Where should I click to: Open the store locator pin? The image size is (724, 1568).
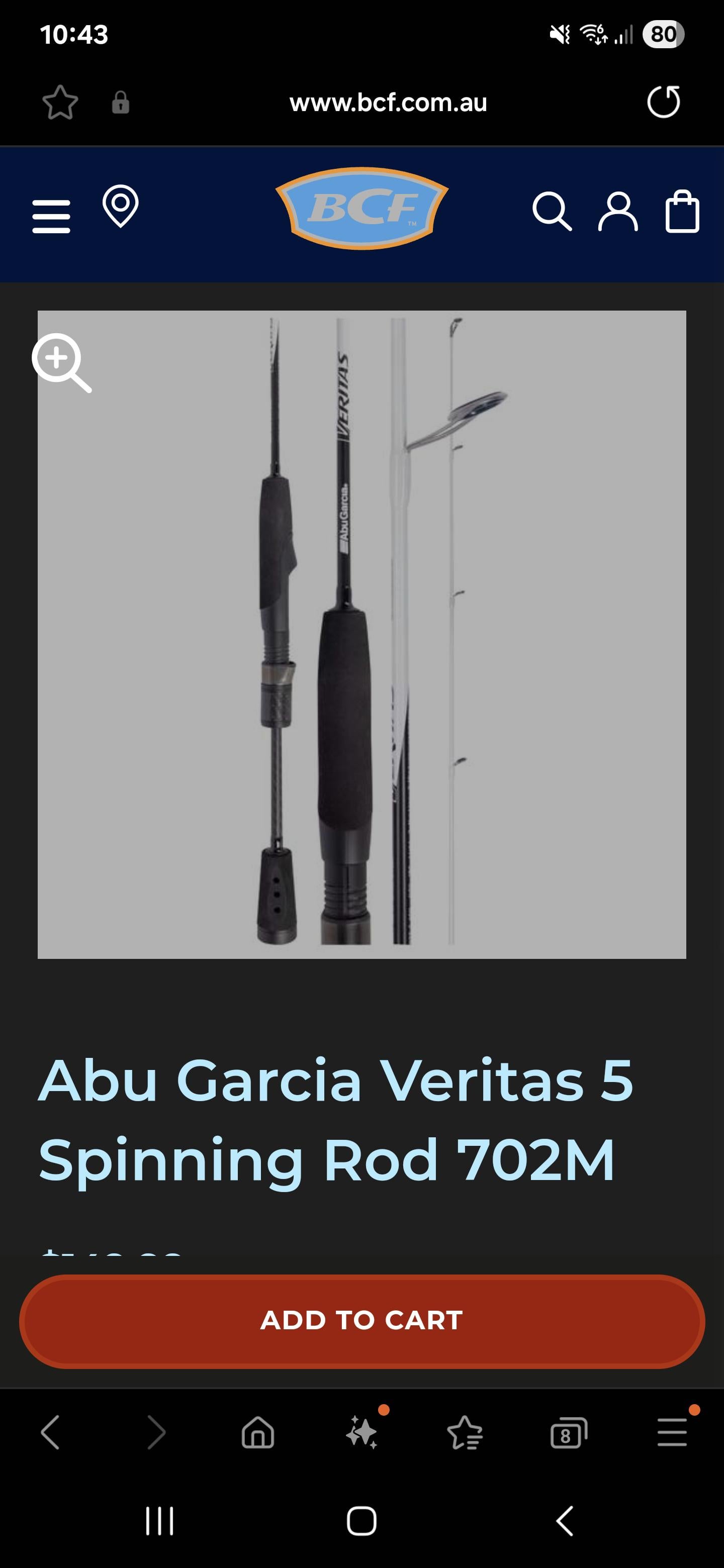(120, 207)
